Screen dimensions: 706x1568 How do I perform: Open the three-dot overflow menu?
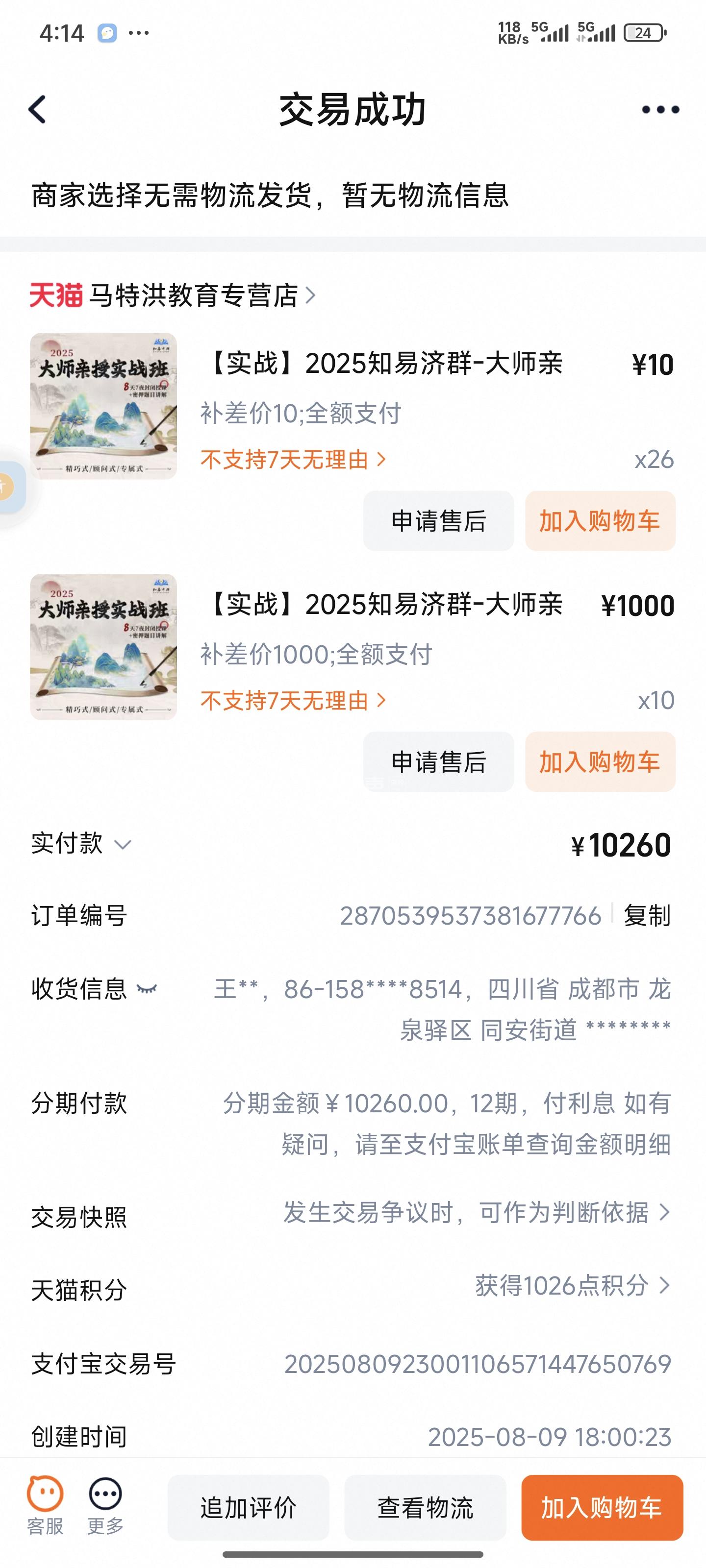[660, 110]
